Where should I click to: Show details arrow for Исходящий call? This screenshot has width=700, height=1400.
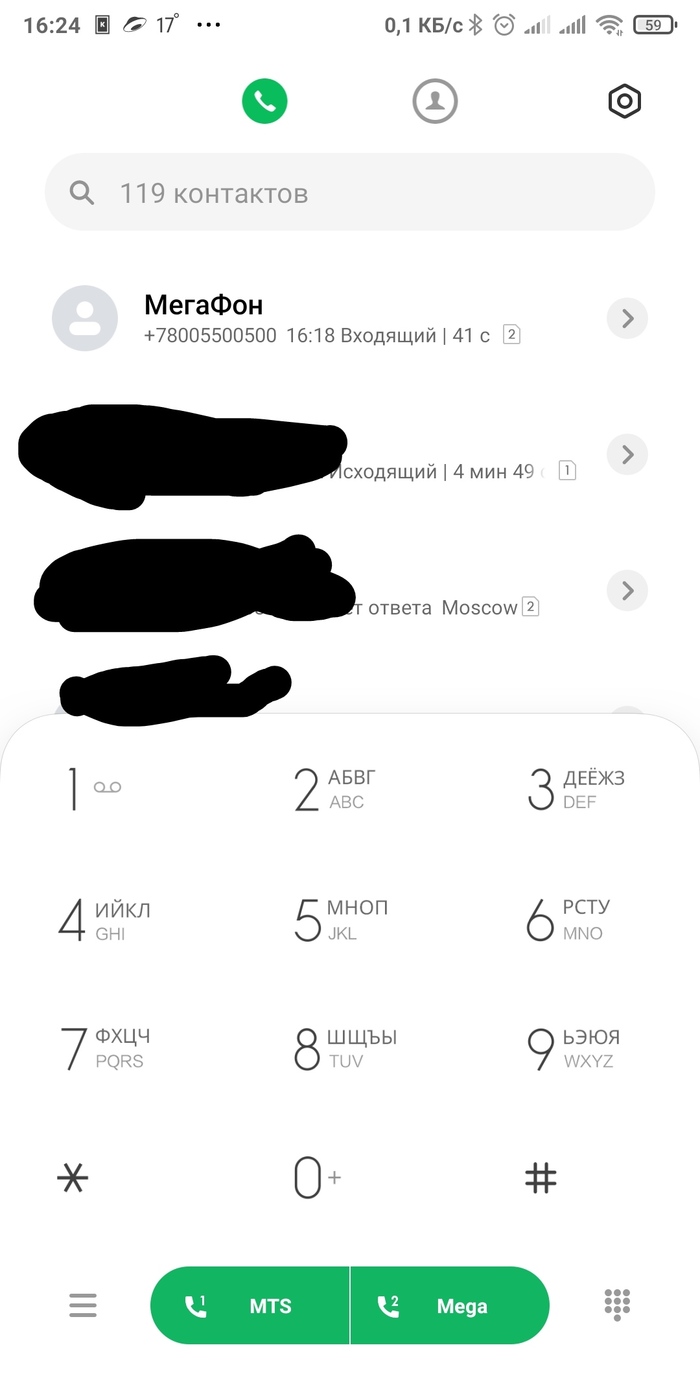click(627, 454)
